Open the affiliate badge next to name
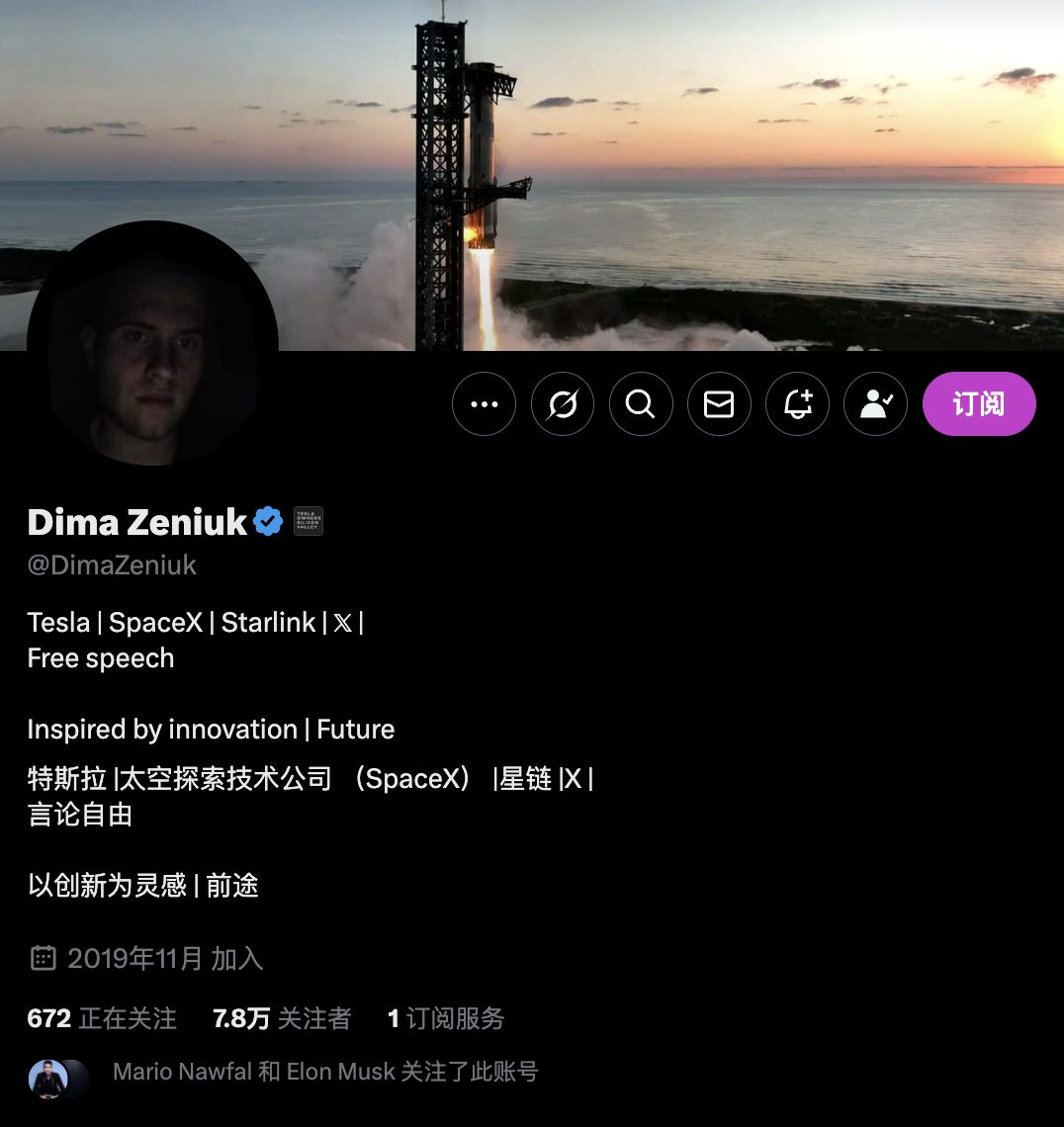This screenshot has height=1127, width=1064. click(309, 521)
